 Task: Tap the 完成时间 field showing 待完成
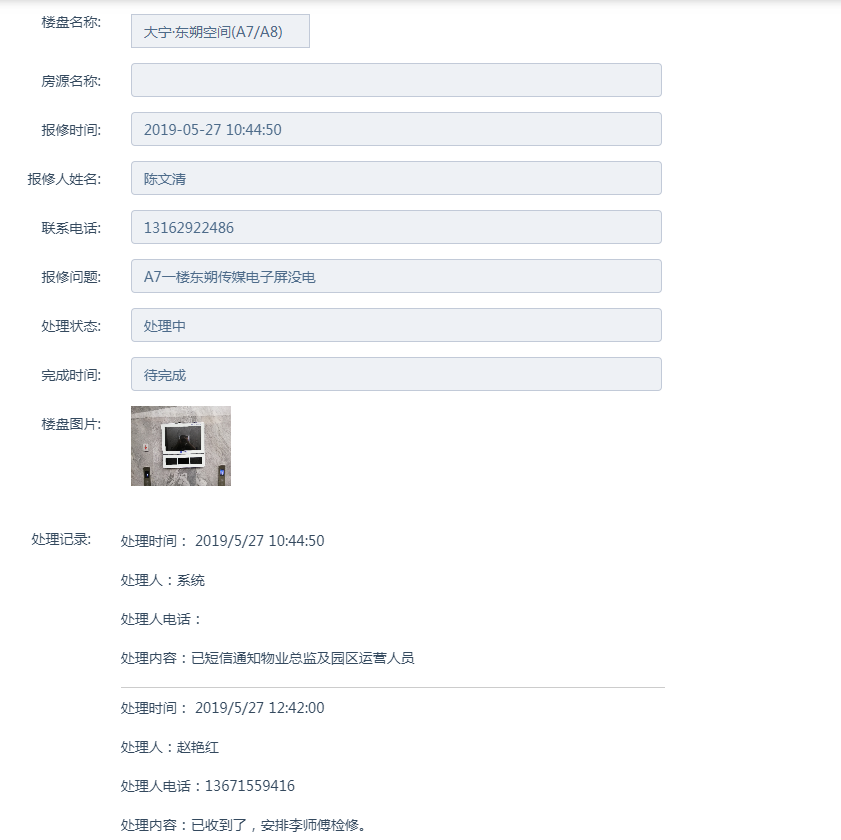click(x=396, y=374)
